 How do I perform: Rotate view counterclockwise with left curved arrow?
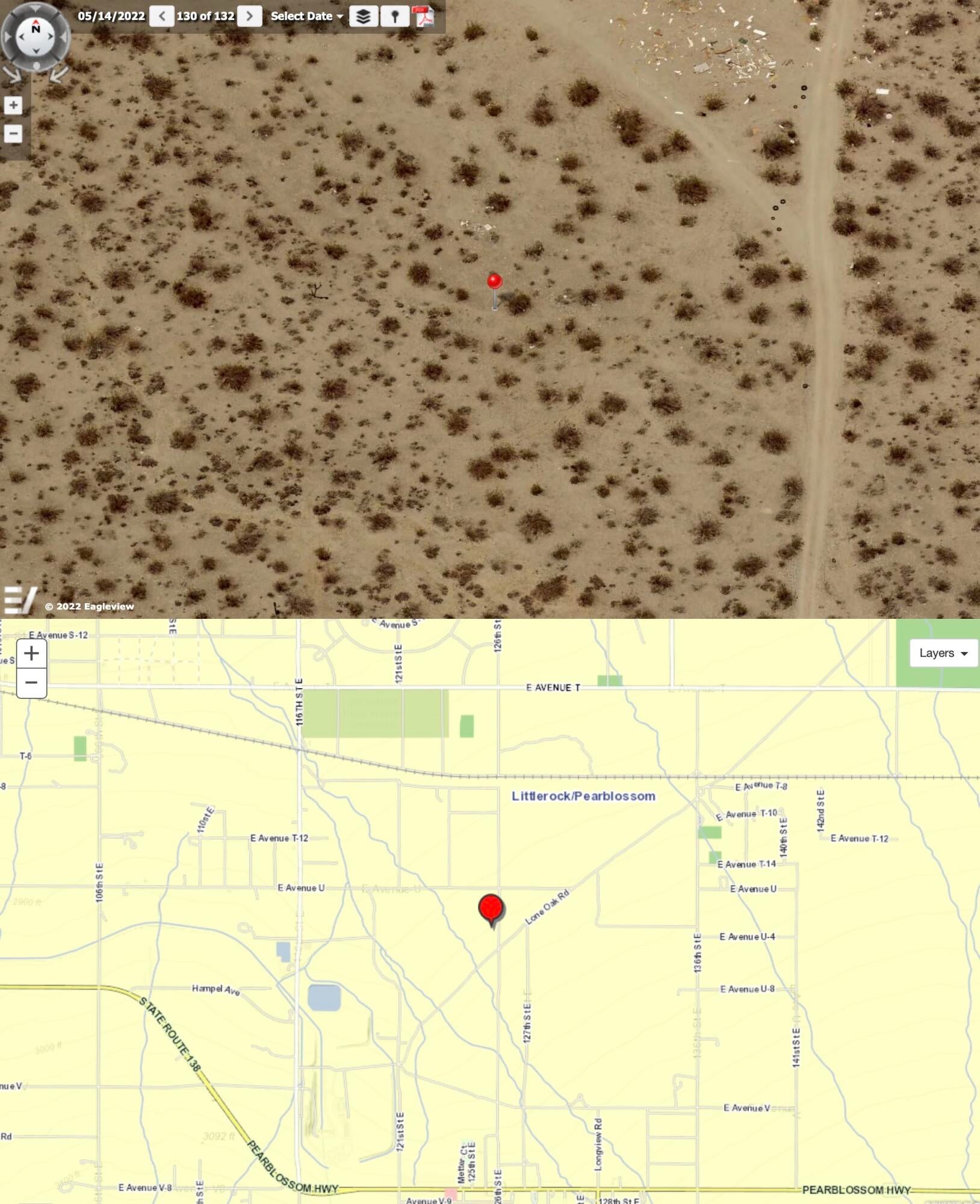point(13,74)
